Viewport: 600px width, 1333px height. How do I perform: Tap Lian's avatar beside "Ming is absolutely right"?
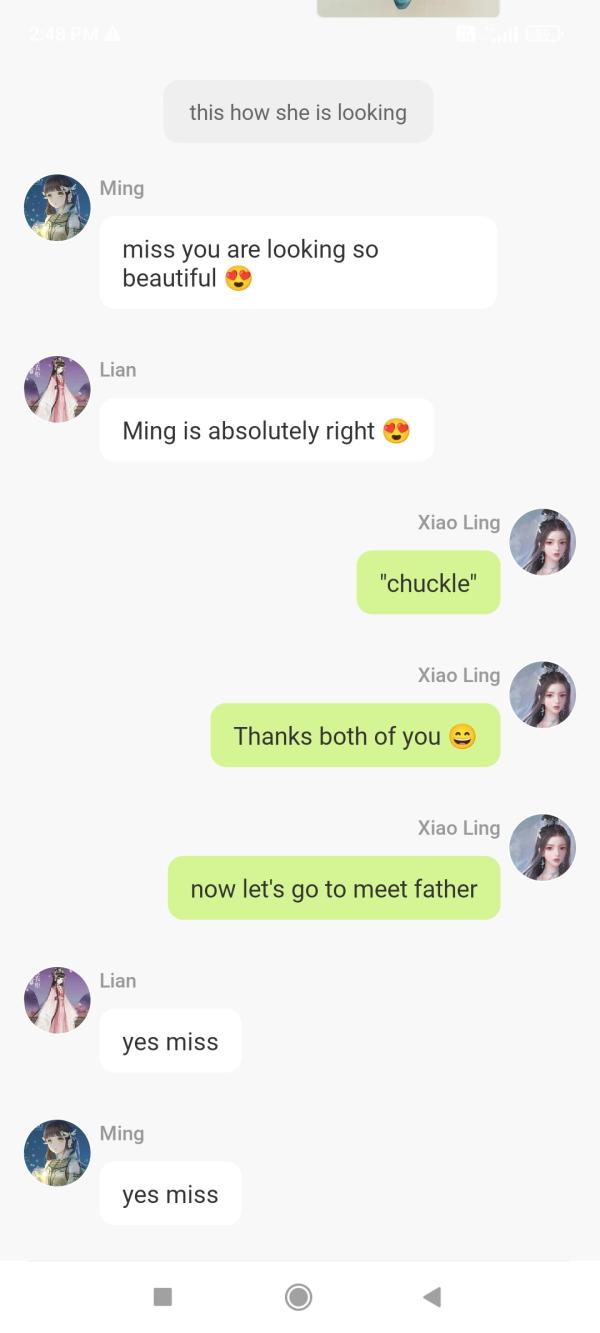coord(57,389)
